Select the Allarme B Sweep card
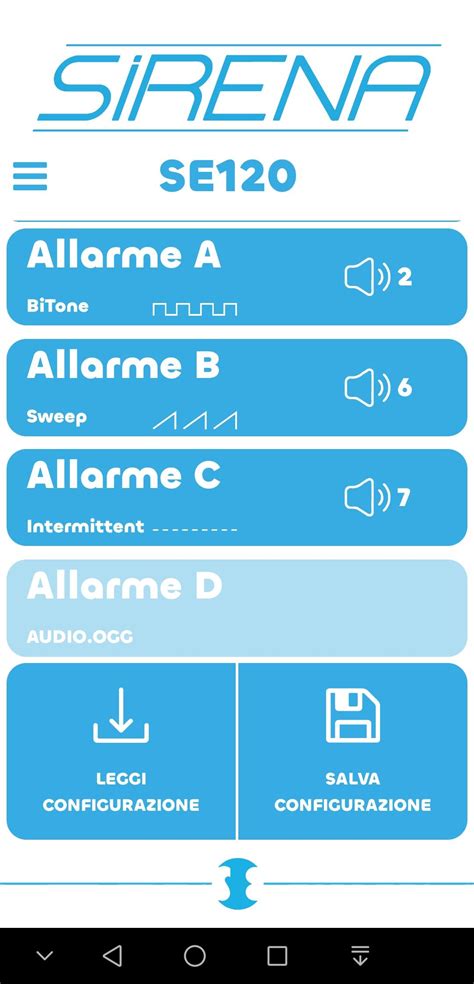Image resolution: width=474 pixels, height=984 pixels. click(237, 387)
